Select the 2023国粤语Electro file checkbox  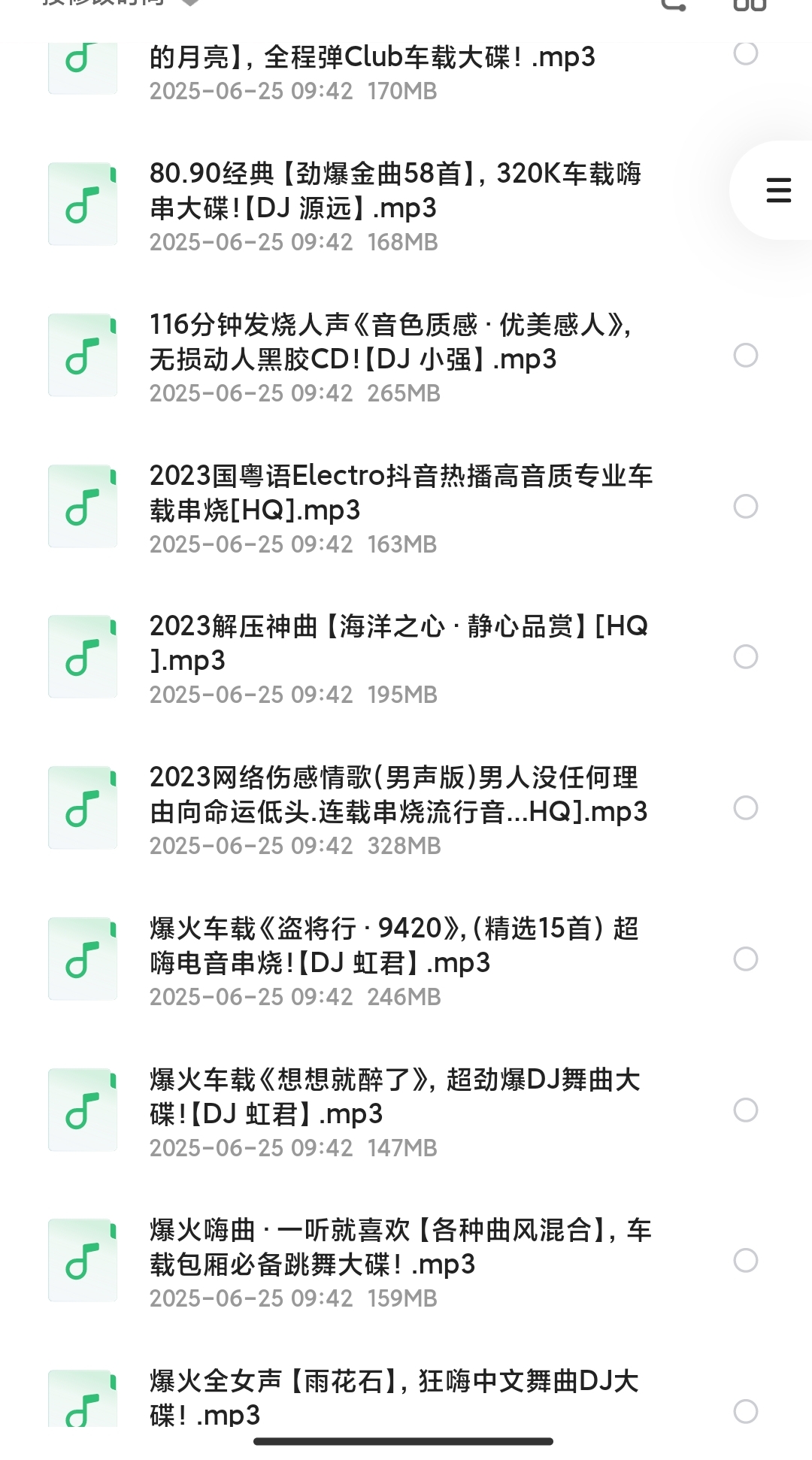[x=745, y=507]
